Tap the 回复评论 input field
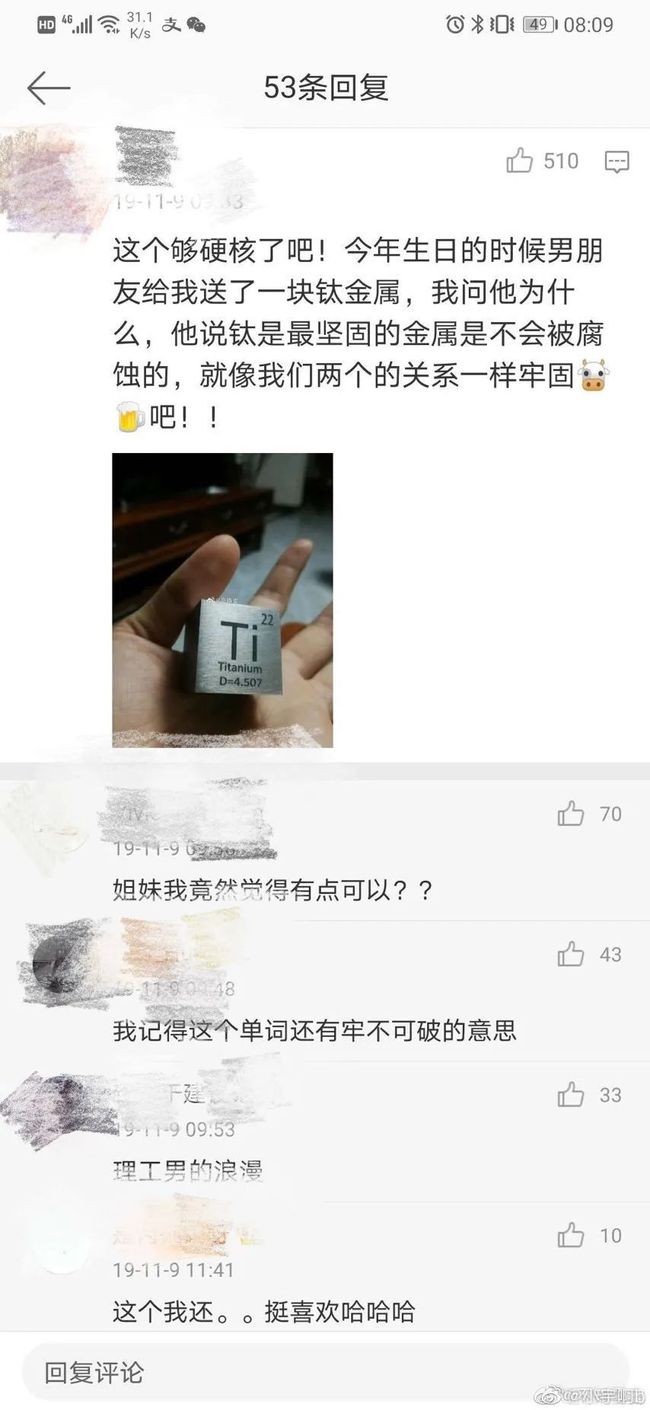650x1410 pixels. pos(325,1372)
